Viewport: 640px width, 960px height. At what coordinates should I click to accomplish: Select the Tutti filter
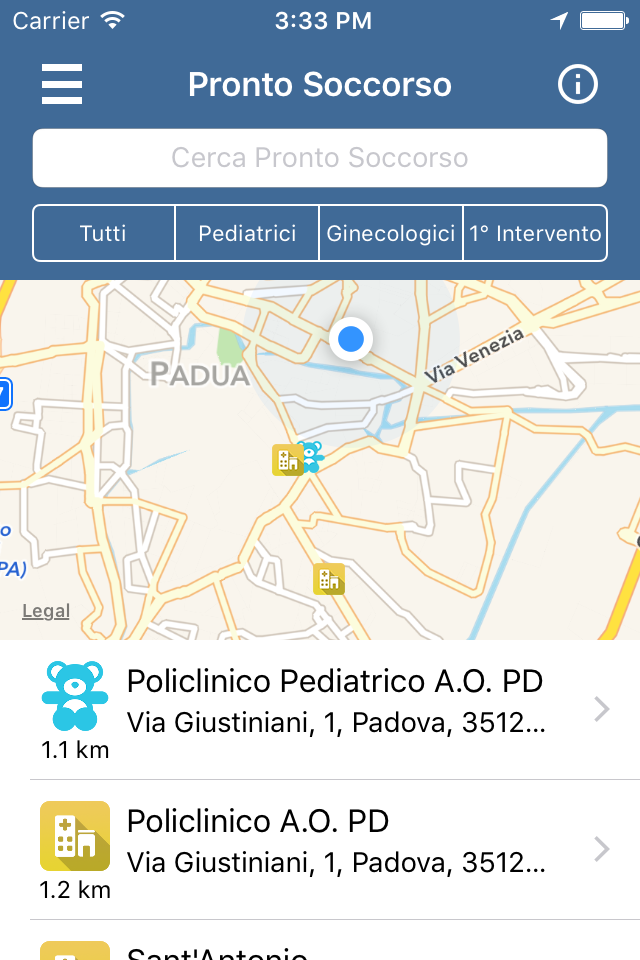[x=104, y=234]
